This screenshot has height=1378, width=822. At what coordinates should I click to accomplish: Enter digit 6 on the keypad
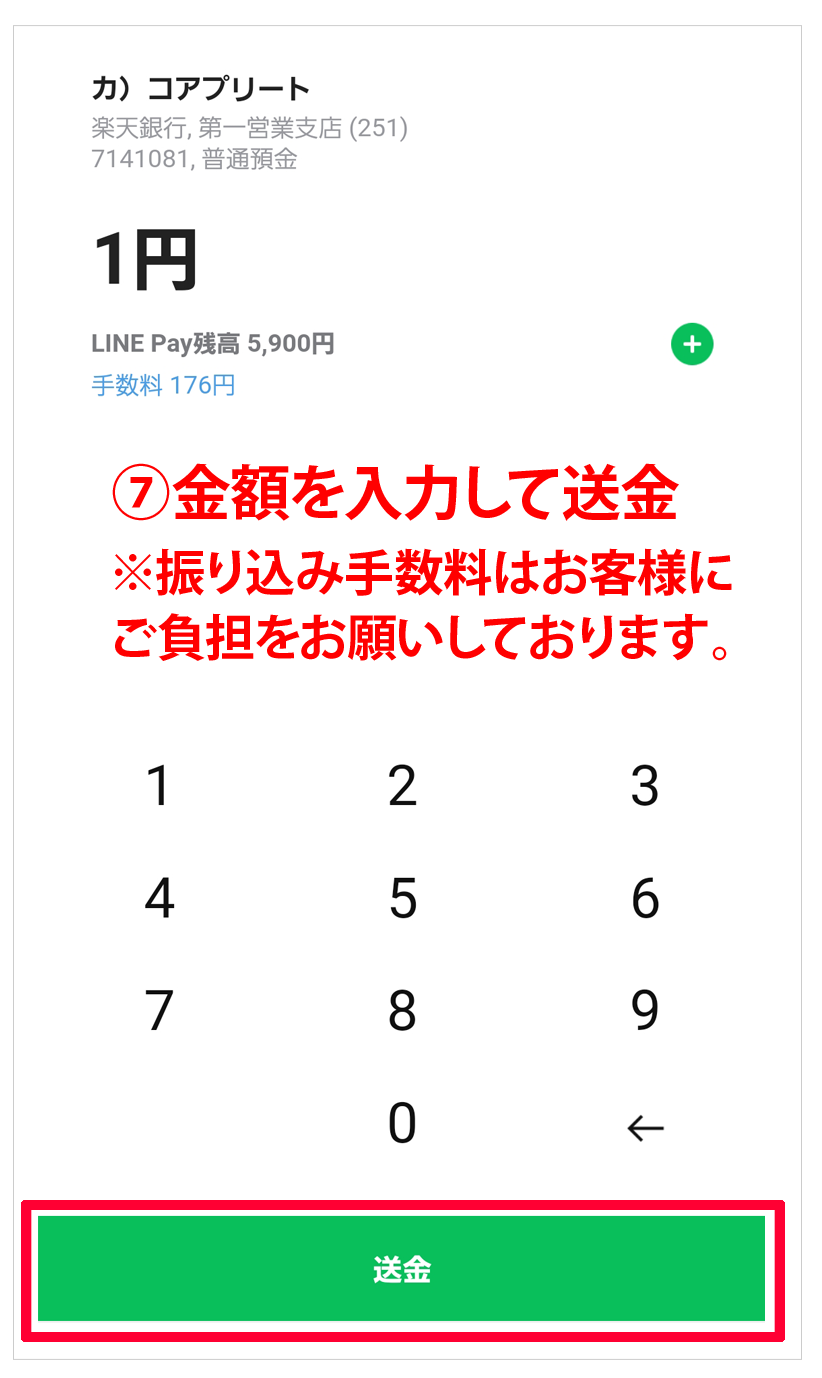tap(645, 898)
